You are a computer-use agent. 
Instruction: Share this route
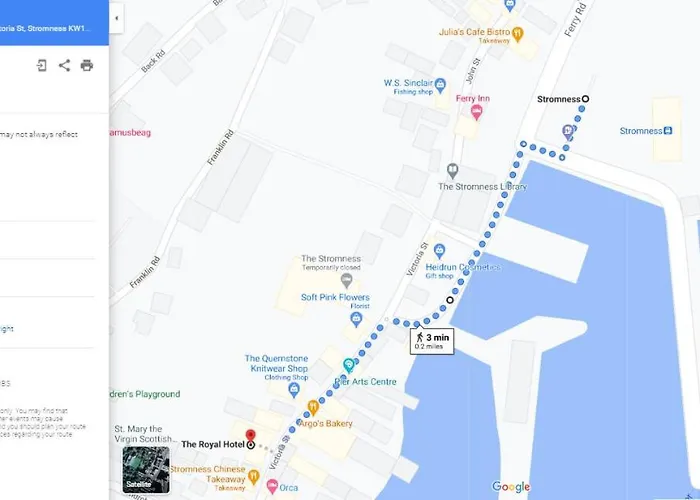(64, 65)
